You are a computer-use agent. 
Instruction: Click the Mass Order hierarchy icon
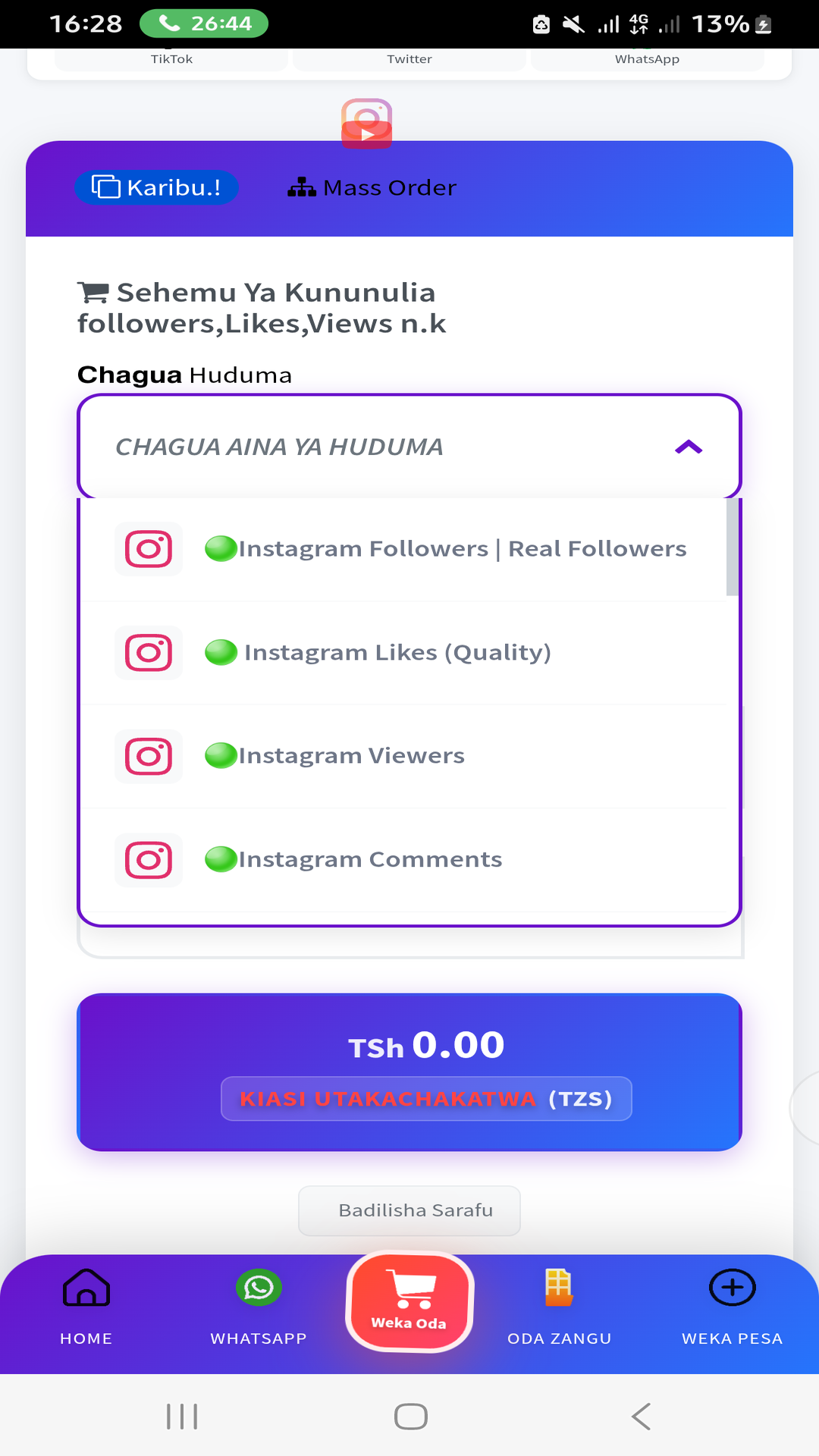pos(302,187)
